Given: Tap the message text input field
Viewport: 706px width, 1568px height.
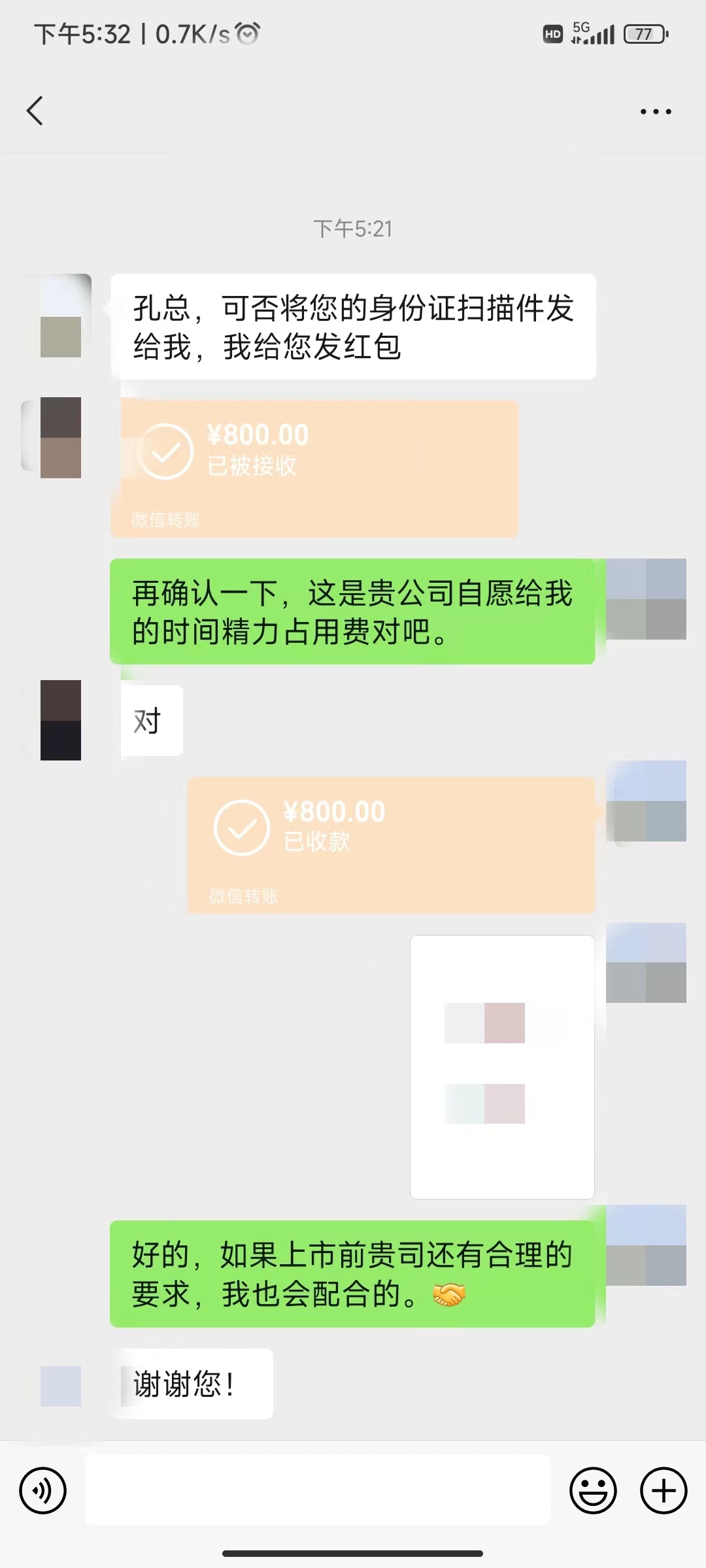Looking at the screenshot, I should 317,1490.
